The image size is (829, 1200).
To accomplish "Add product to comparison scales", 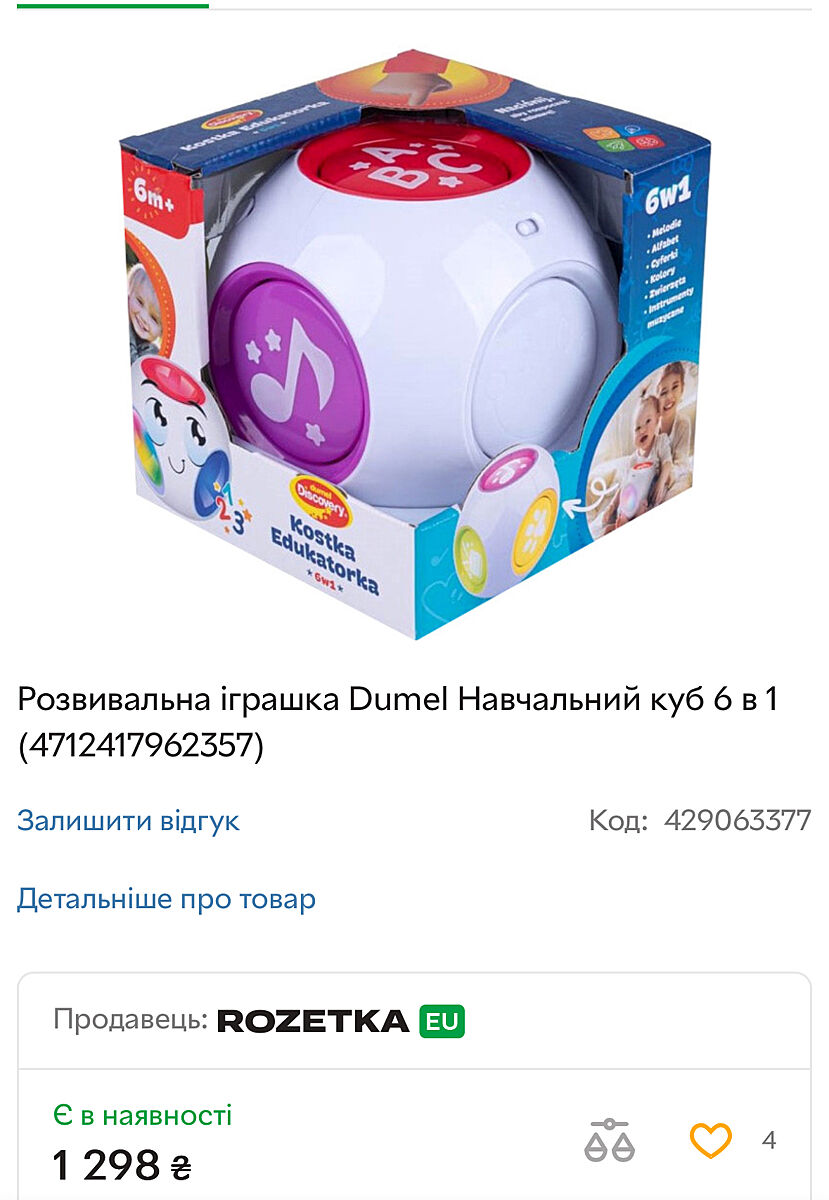I will coord(609,1140).
